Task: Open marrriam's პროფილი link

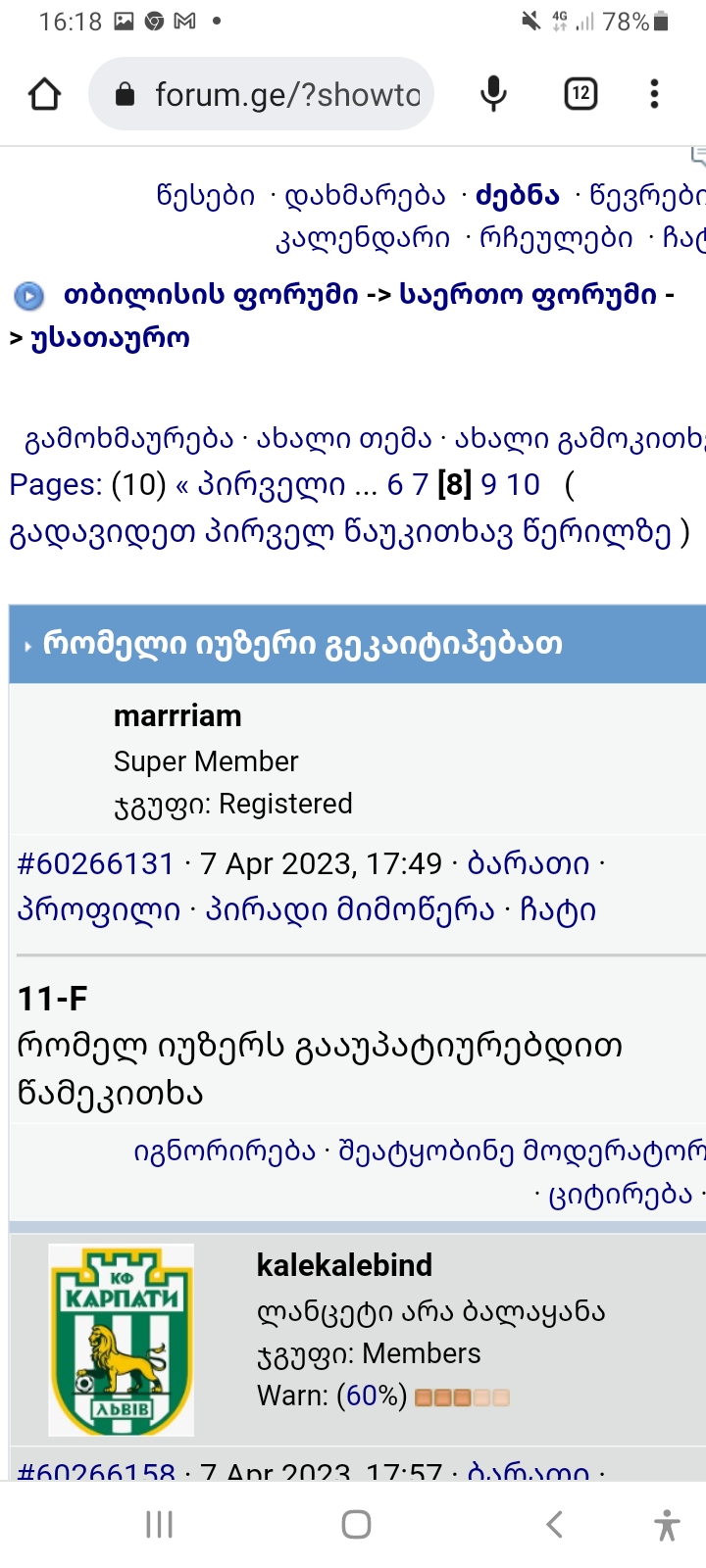Action: click(99, 910)
